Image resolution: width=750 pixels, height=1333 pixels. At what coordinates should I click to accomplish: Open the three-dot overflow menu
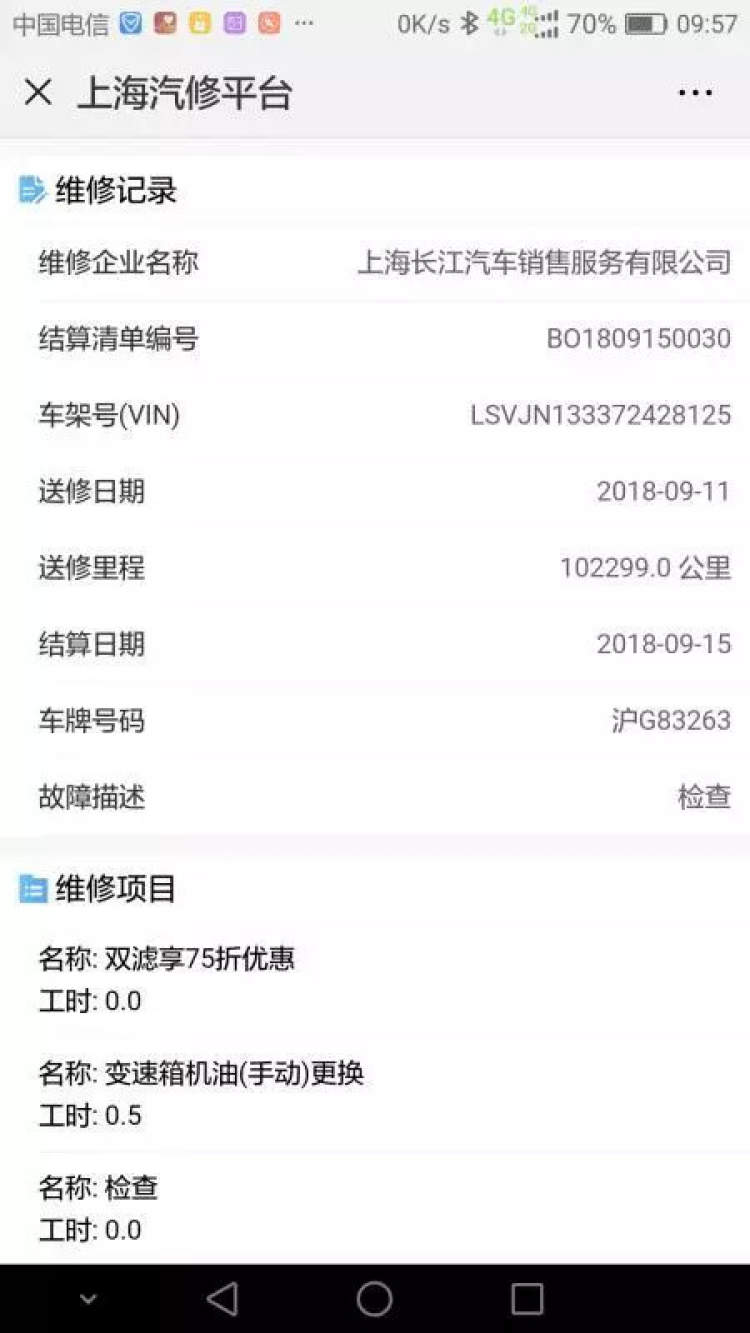click(x=695, y=93)
